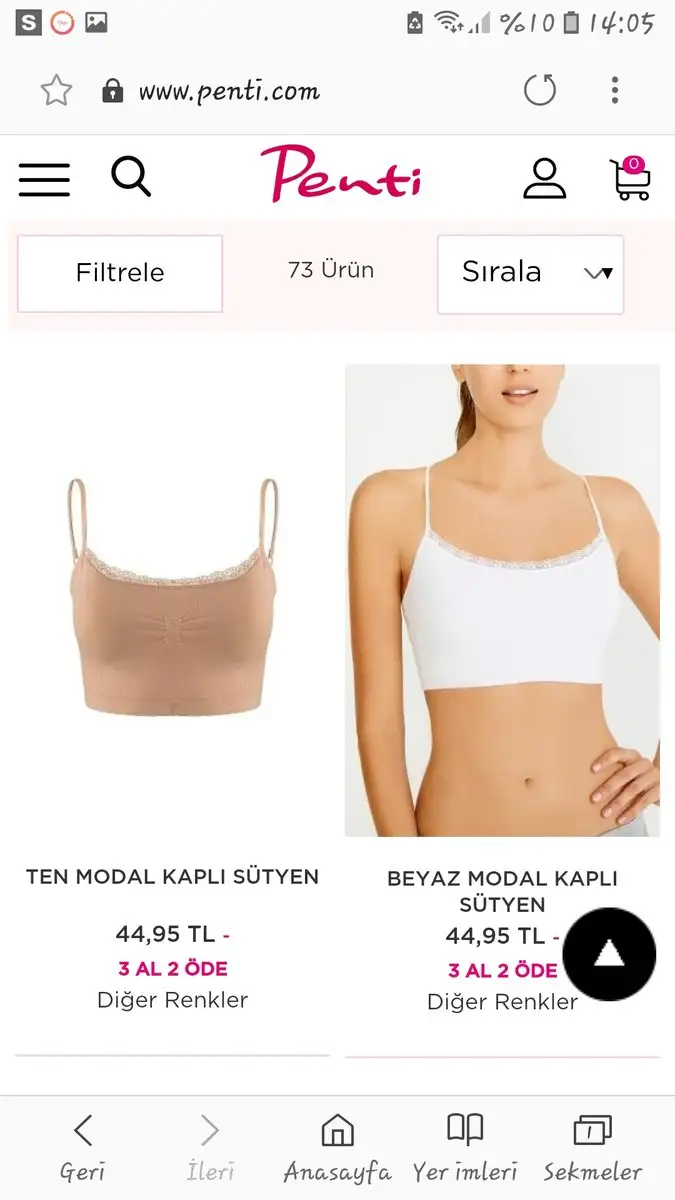Screen dimensions: 675x1200
Task: Open the site search
Action: click(x=131, y=178)
